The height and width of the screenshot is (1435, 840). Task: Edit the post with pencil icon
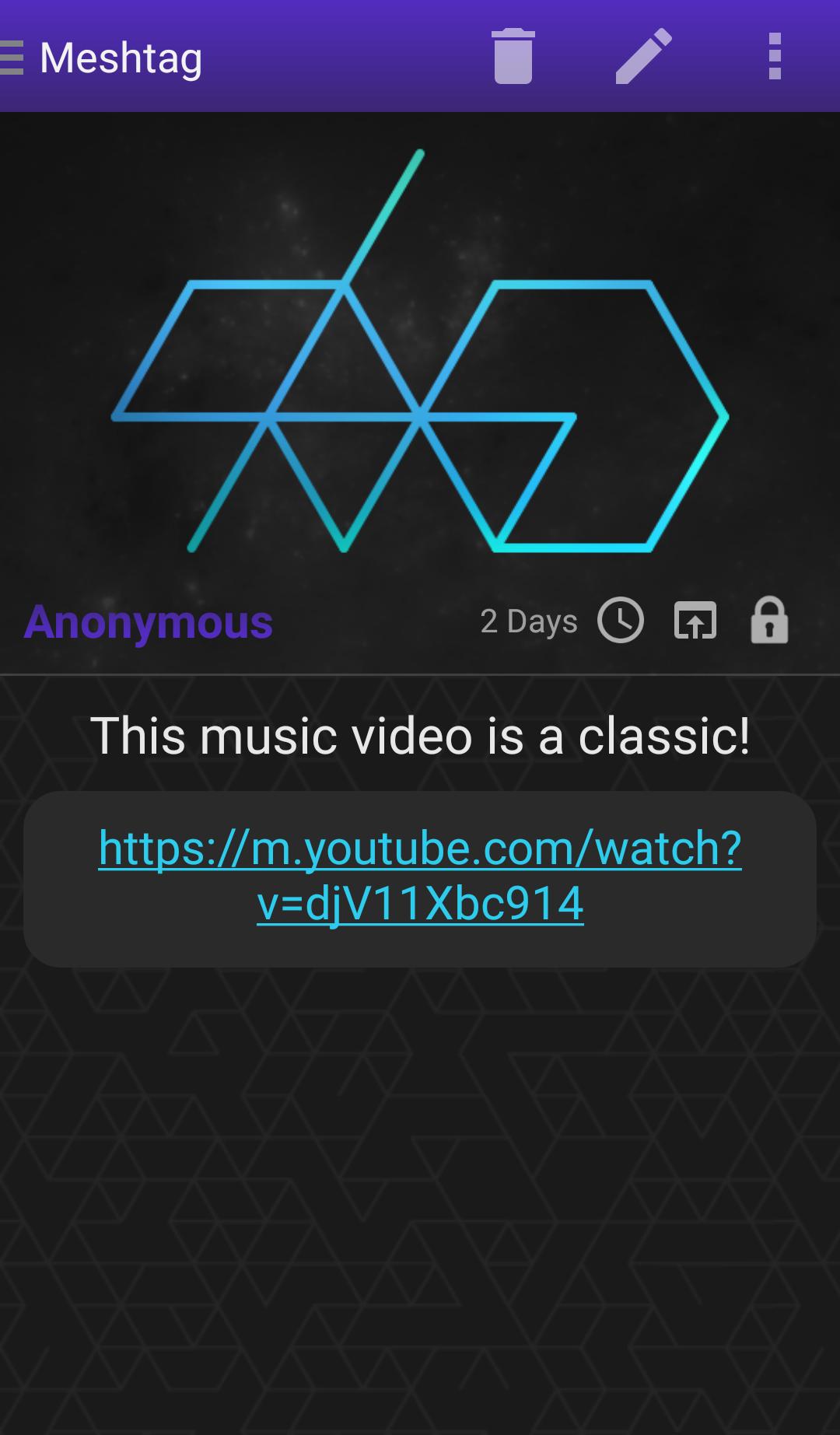[x=643, y=56]
